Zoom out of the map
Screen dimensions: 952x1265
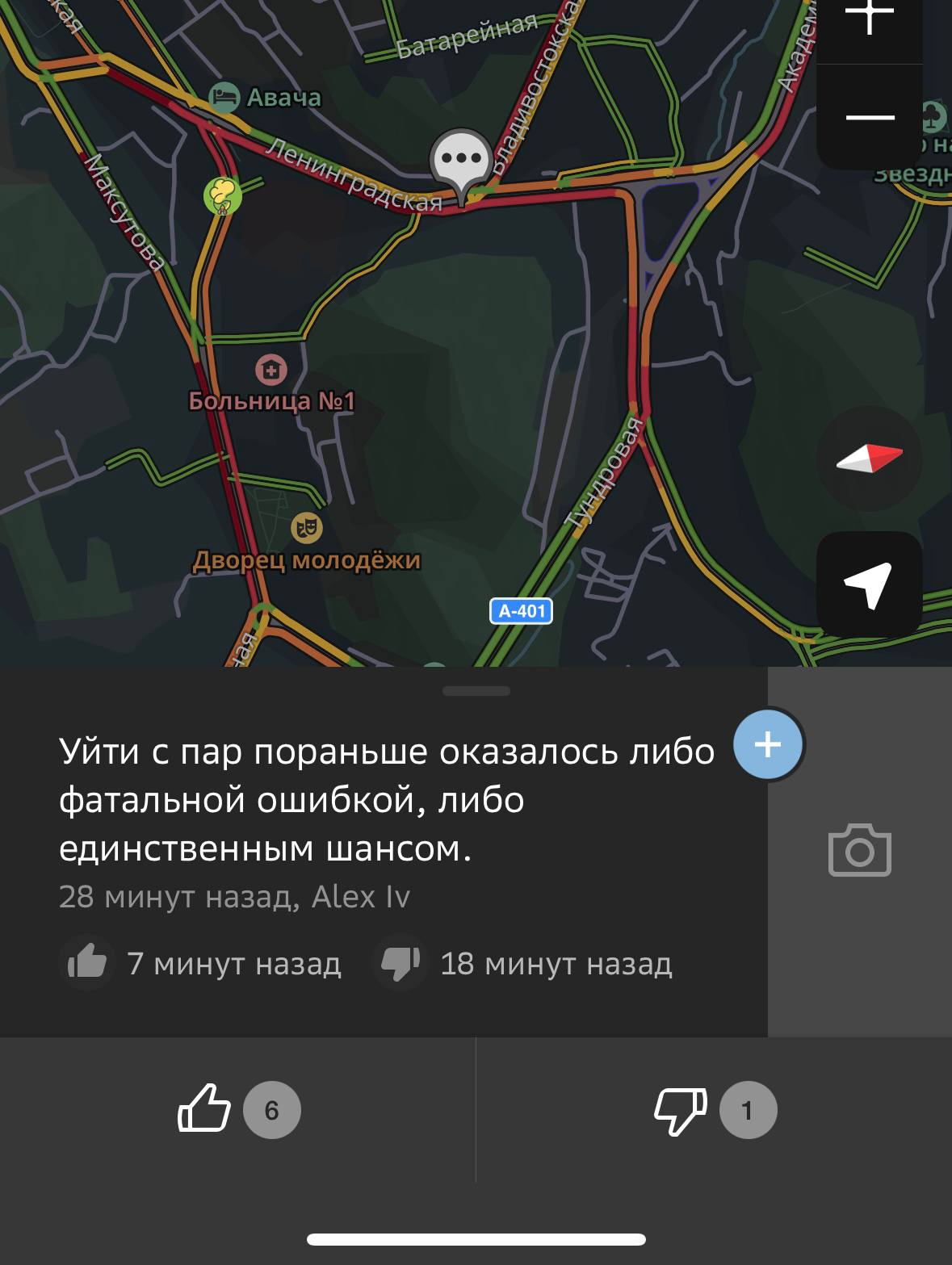point(869,118)
